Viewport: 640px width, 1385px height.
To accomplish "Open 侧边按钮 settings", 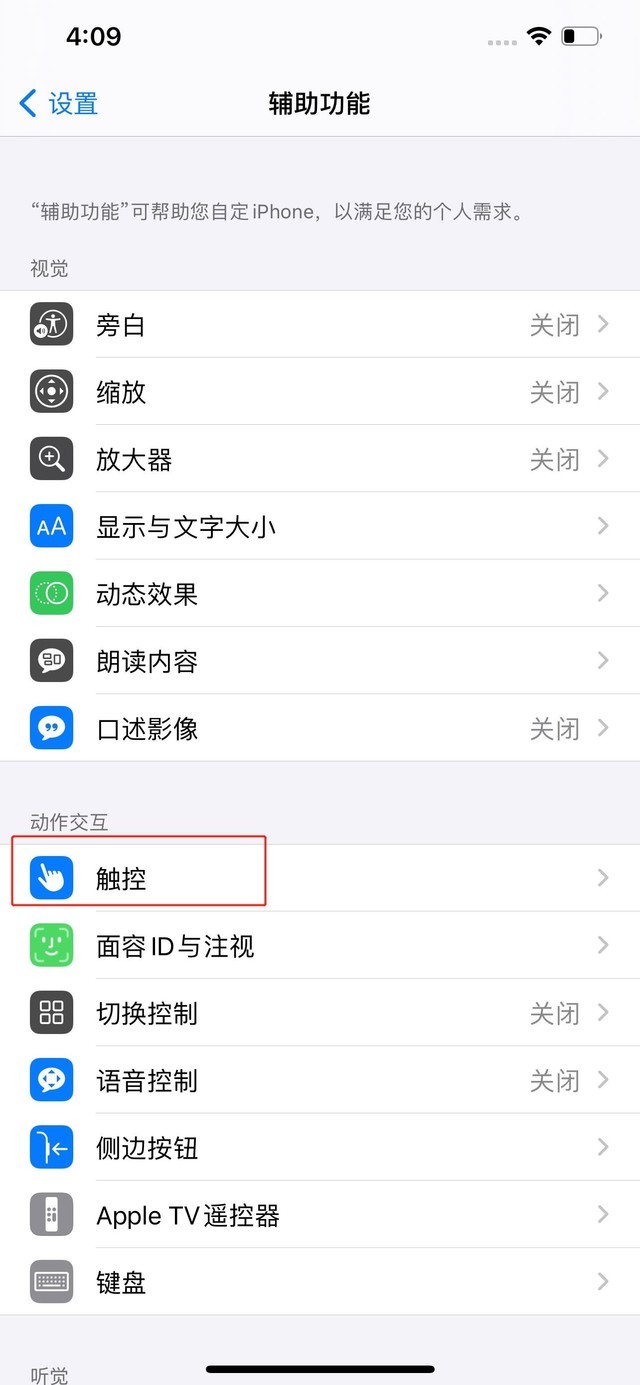I will point(320,1148).
